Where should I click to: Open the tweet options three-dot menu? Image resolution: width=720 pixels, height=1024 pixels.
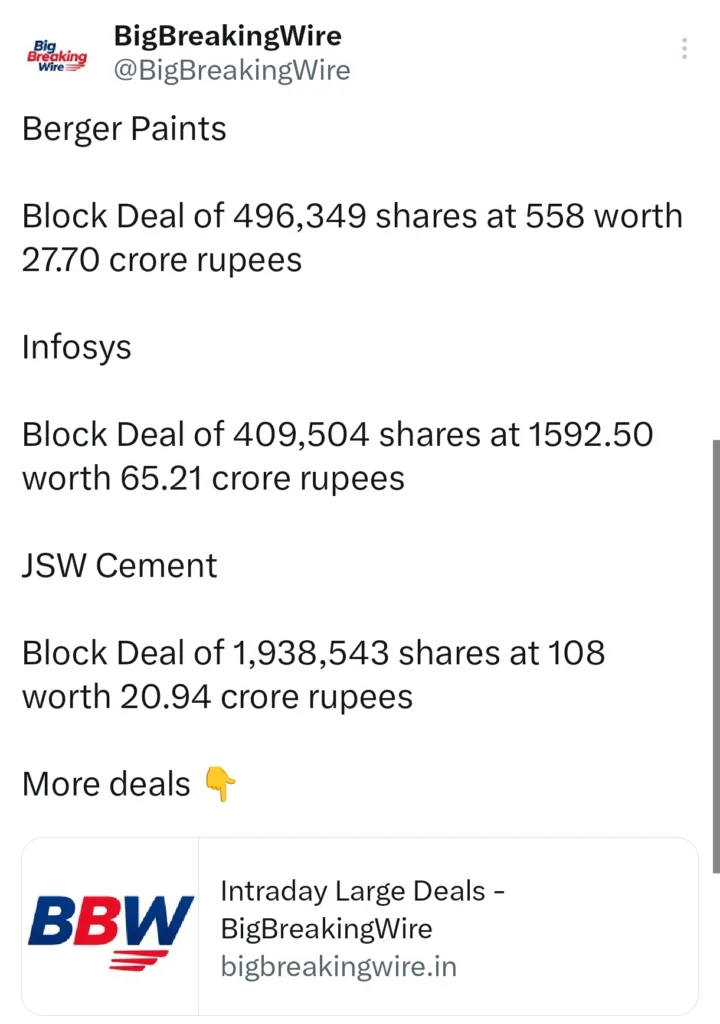684,47
